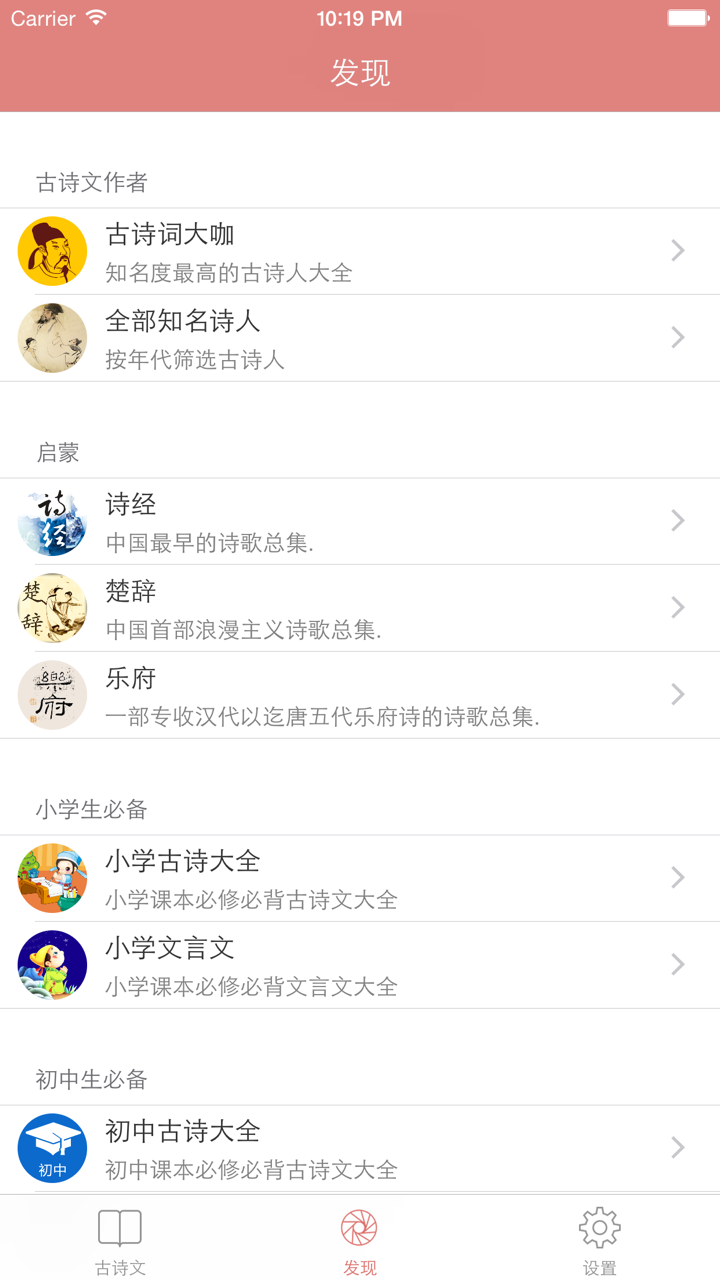This screenshot has width=720, height=1280.
Task: Tap the gear icon on the 设置 tab
Action: tap(598, 1227)
